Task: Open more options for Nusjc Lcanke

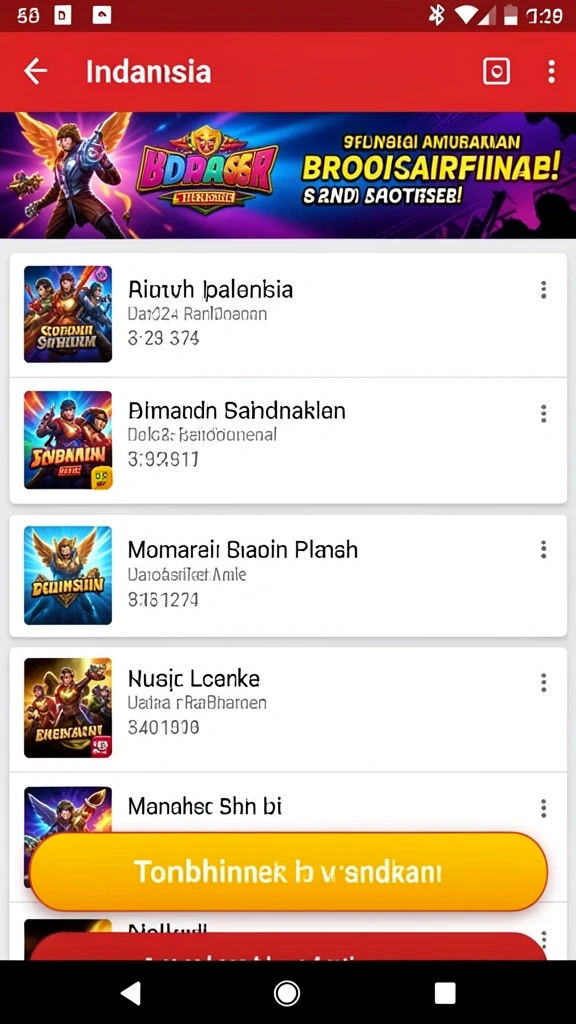Action: coord(543,683)
